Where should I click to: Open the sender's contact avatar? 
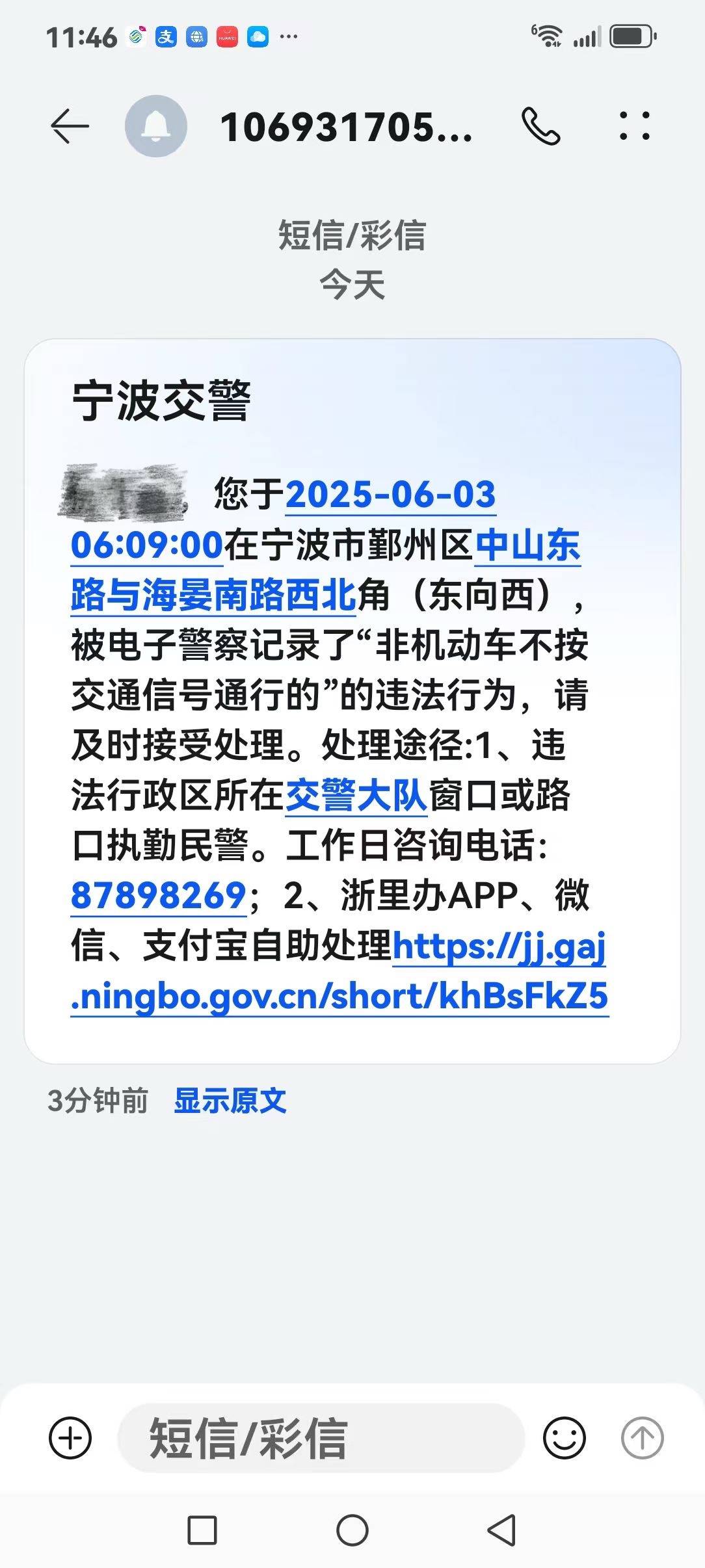156,126
